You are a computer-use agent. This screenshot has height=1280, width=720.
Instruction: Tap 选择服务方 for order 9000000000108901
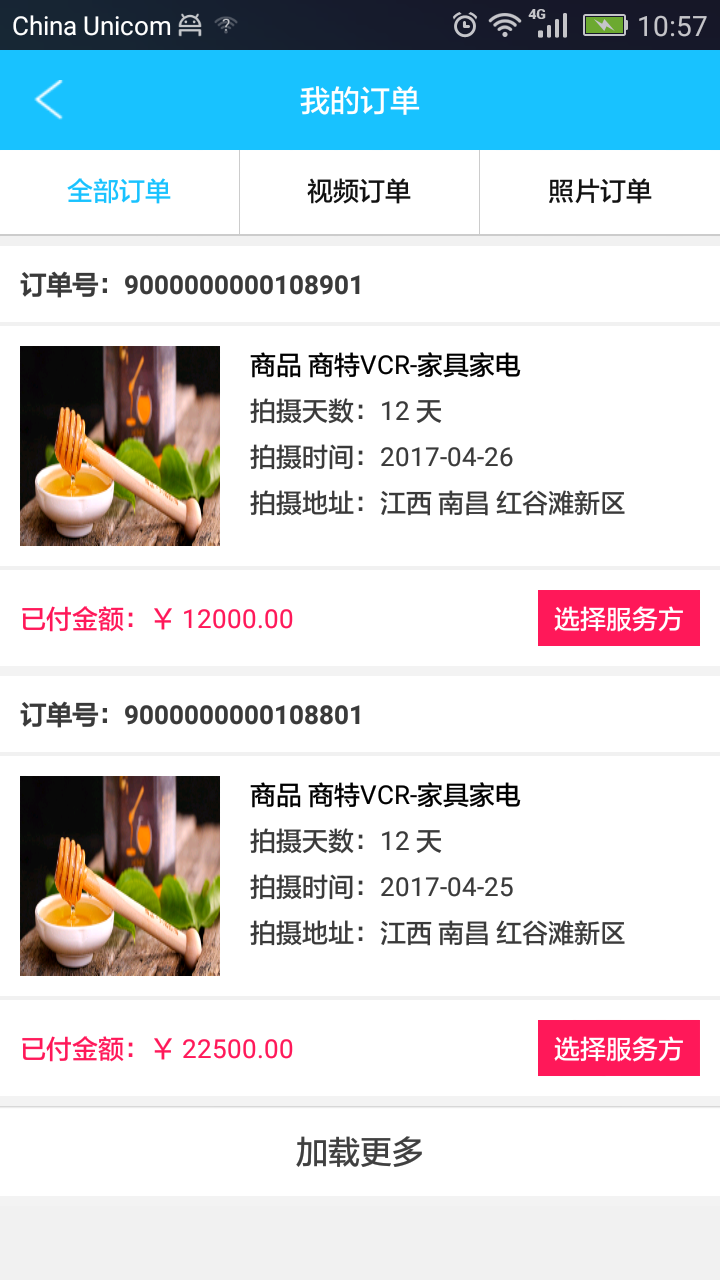[618, 618]
